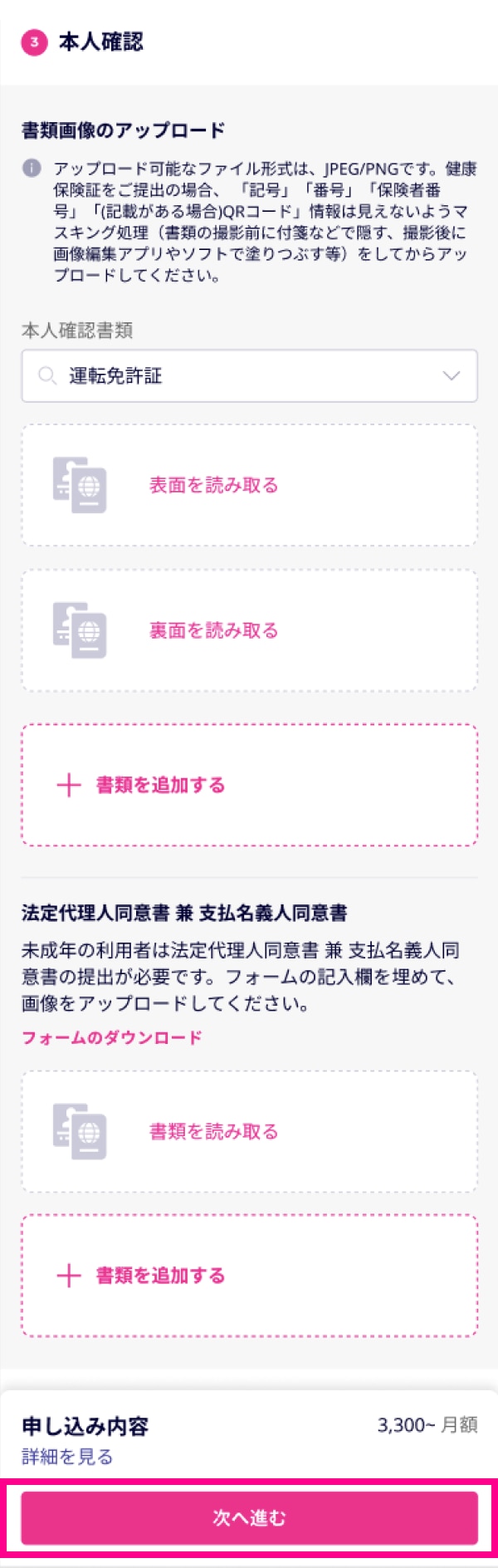The width and height of the screenshot is (498, 1568).
Task: Open the 本人確認書類 dropdown showing 運転免許証
Action: click(249, 376)
